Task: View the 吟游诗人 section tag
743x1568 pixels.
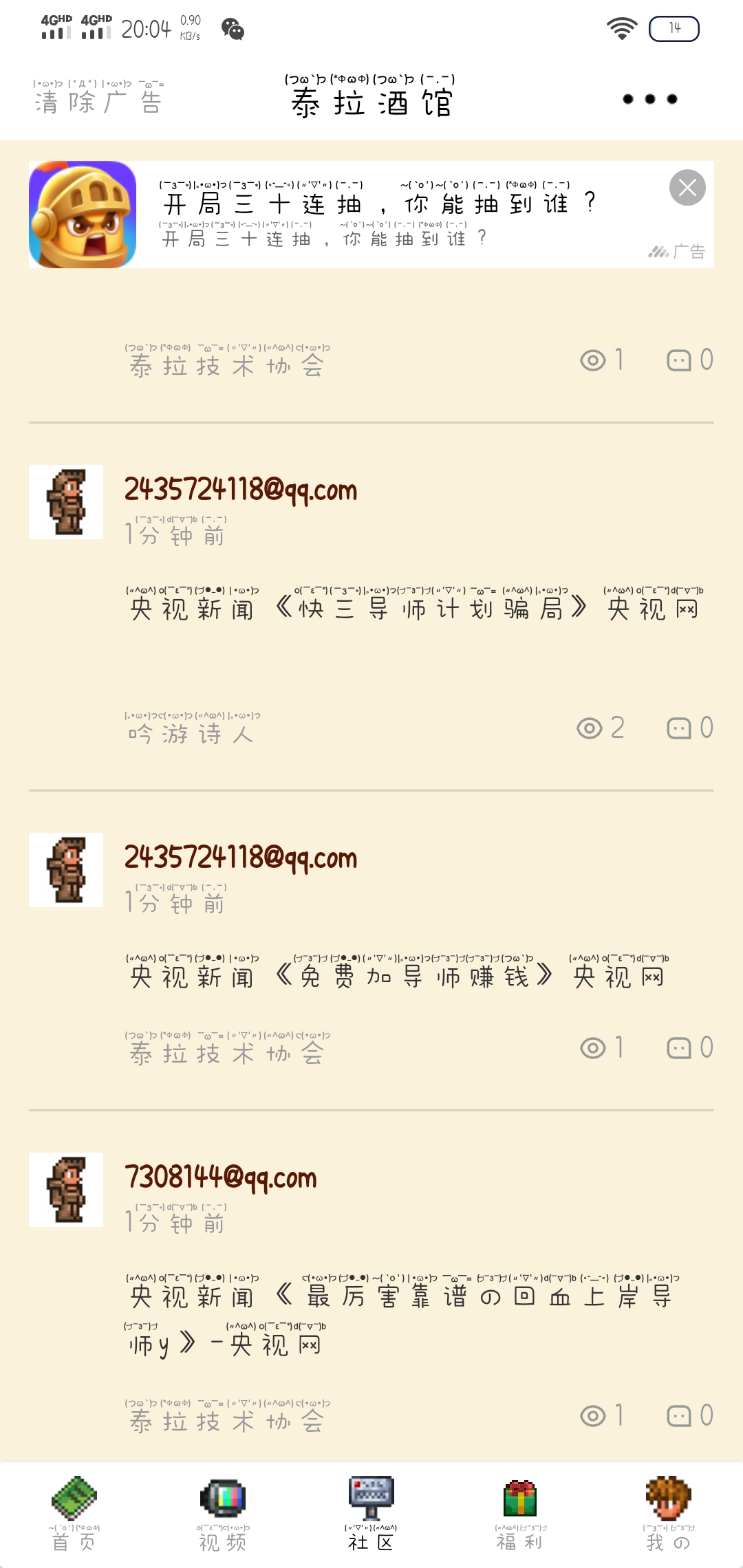Action: pyautogui.click(x=191, y=734)
